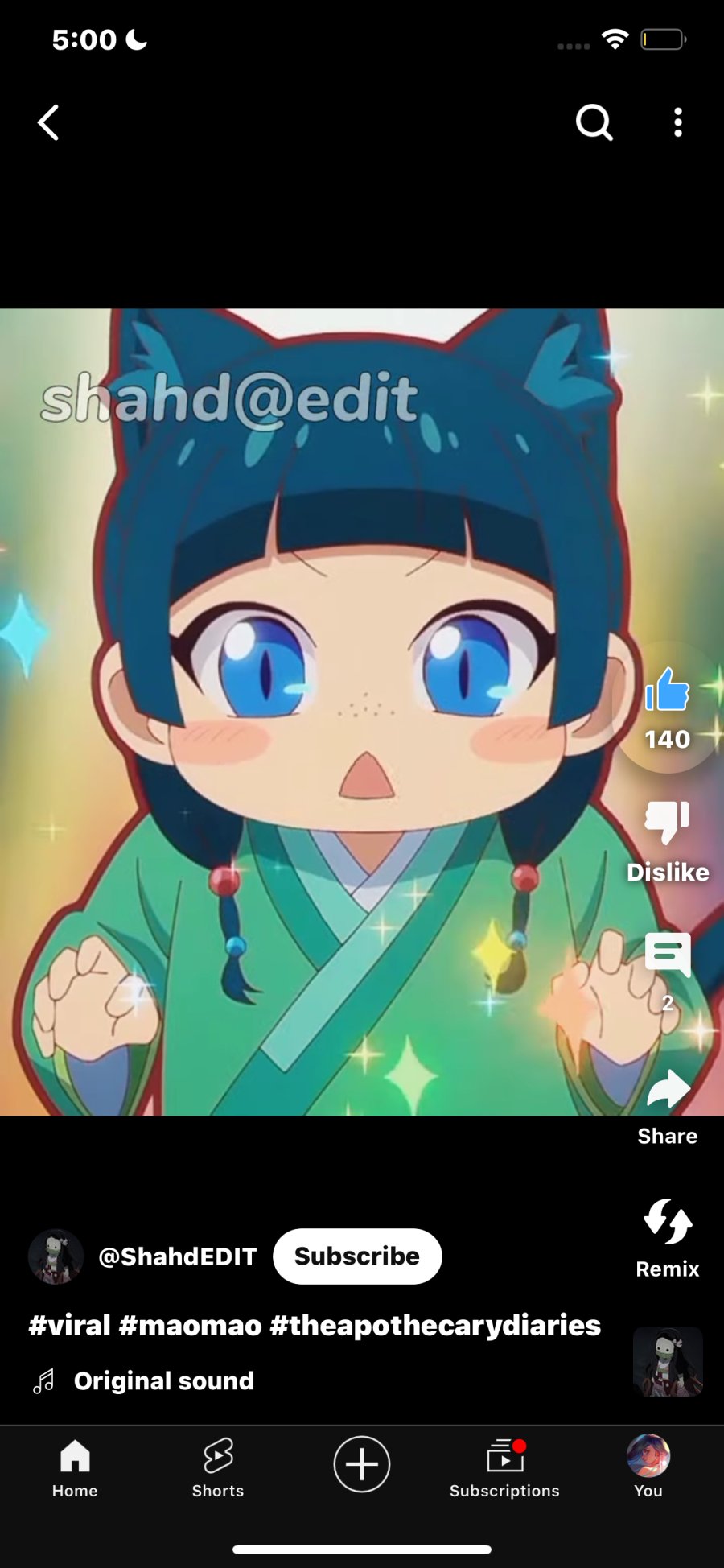
Task: Switch to the Subscriptions tab
Action: (x=504, y=1468)
